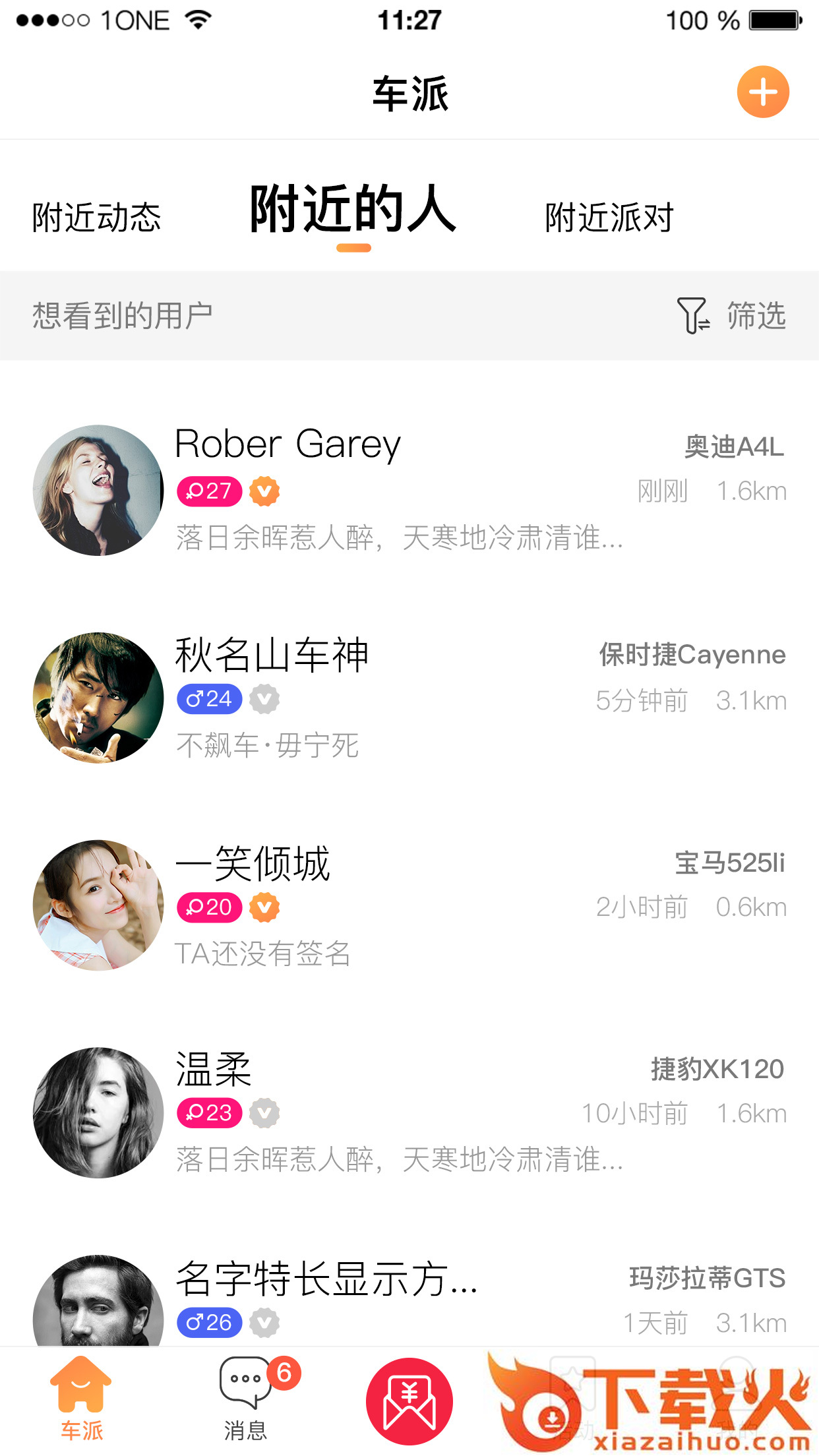The height and width of the screenshot is (1456, 819).
Task: Open 秋名山车神's profile row
Action: point(409,698)
